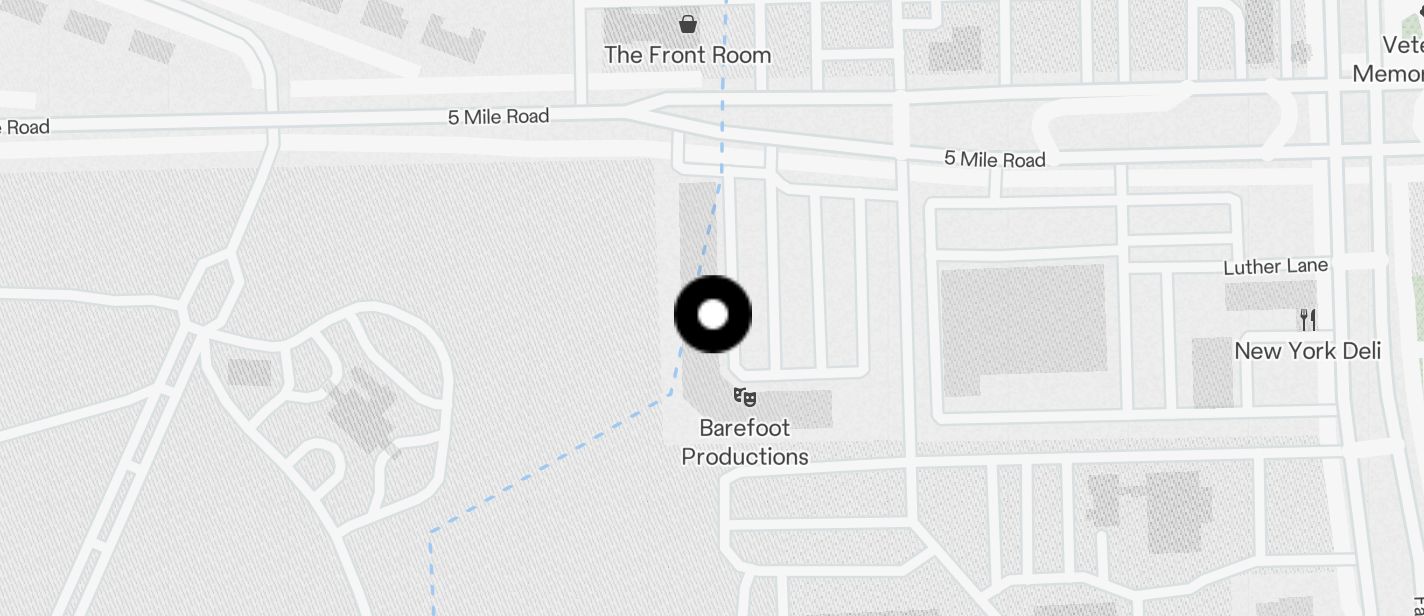Open Barefoot Productions theater place marker
Image resolution: width=1424 pixels, height=616 pixels.
click(744, 397)
